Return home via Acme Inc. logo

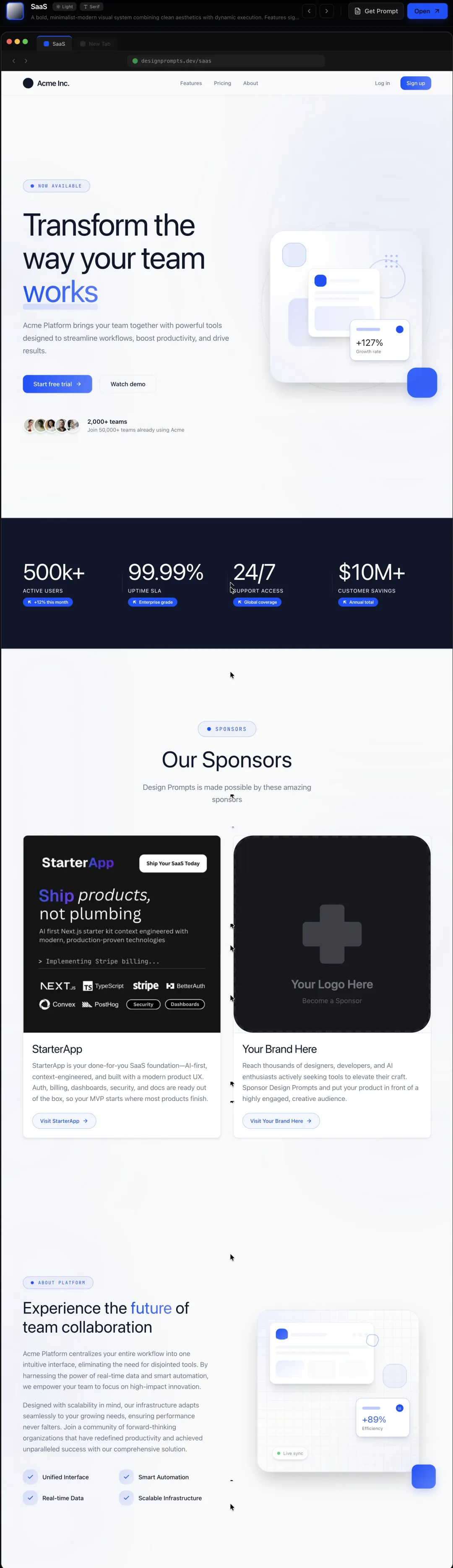point(46,83)
